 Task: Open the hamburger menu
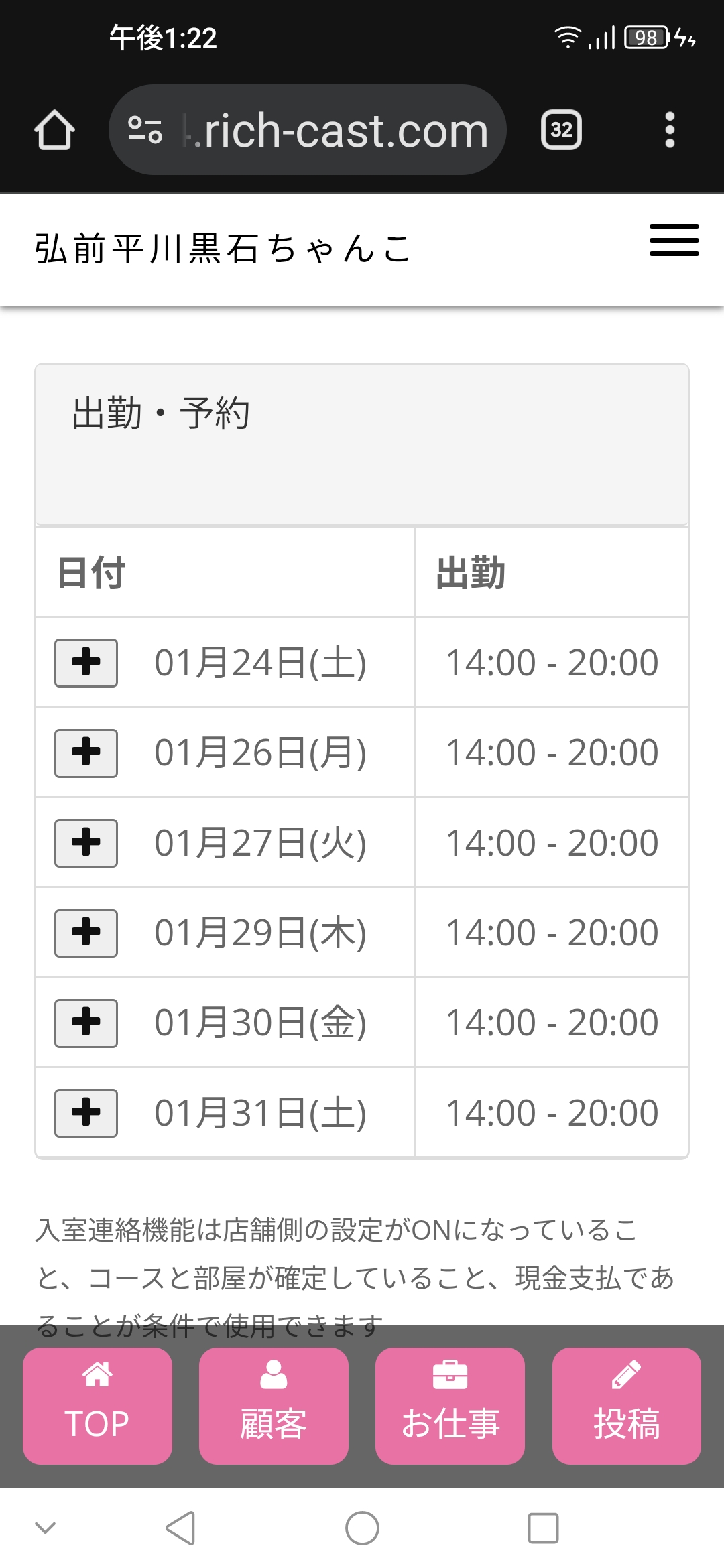(x=674, y=241)
